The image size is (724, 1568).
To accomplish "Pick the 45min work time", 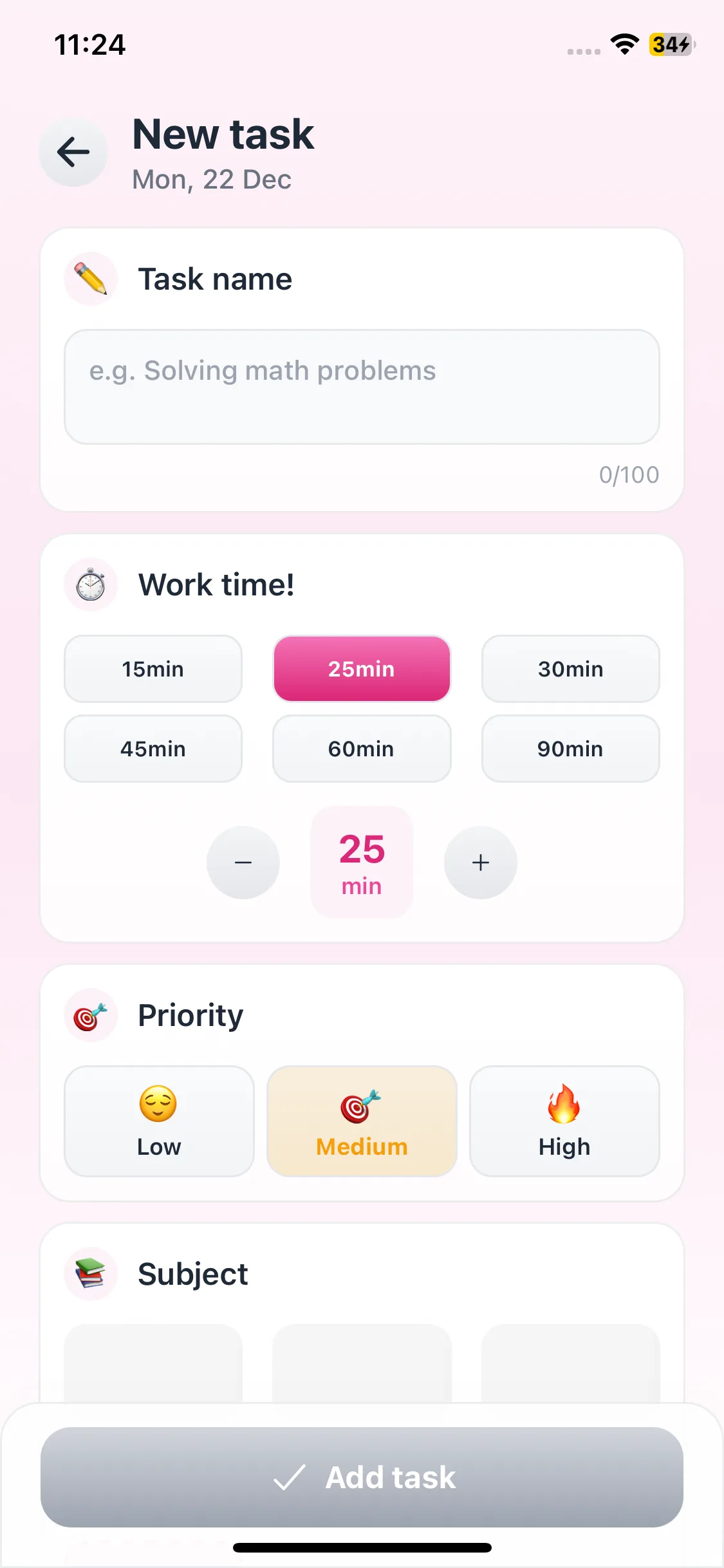I will [153, 749].
